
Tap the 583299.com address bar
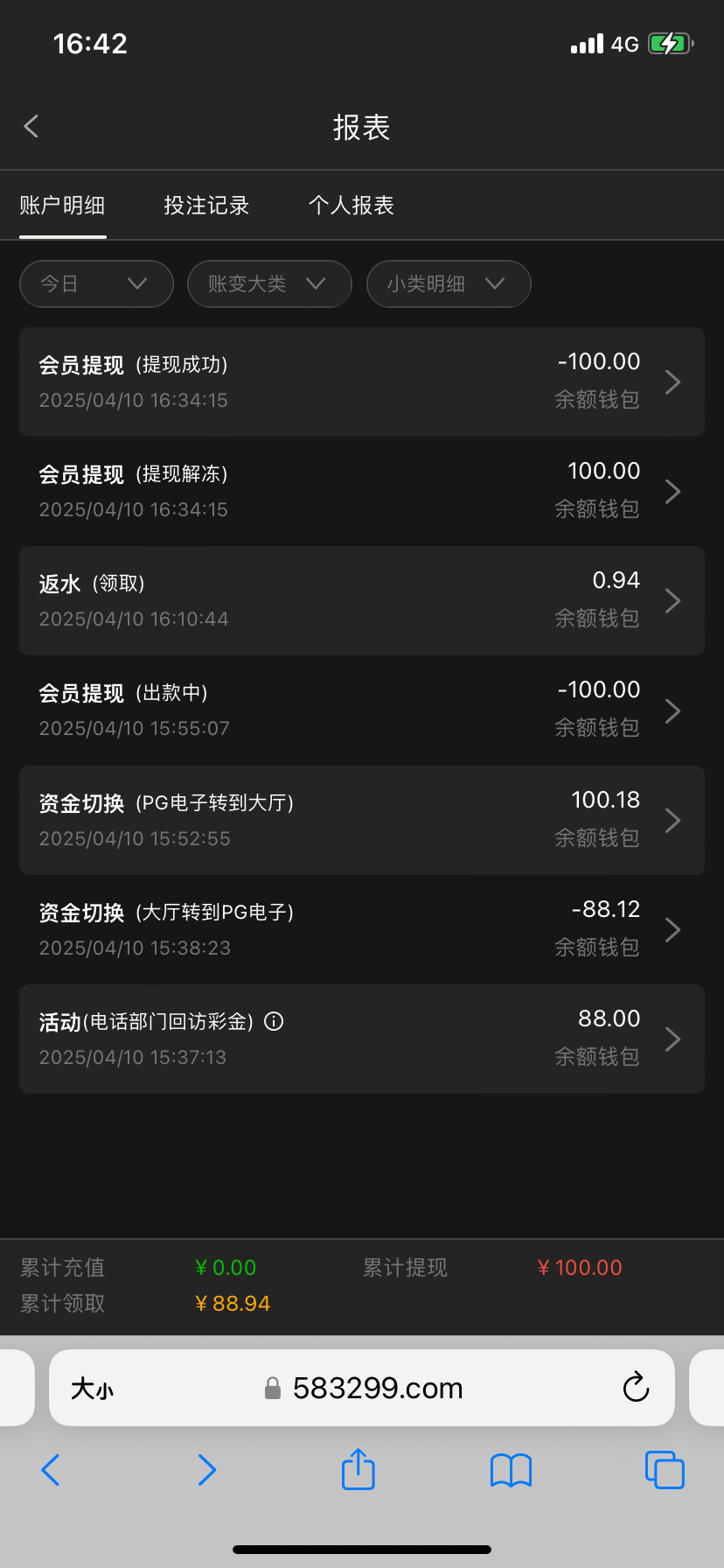point(376,1388)
